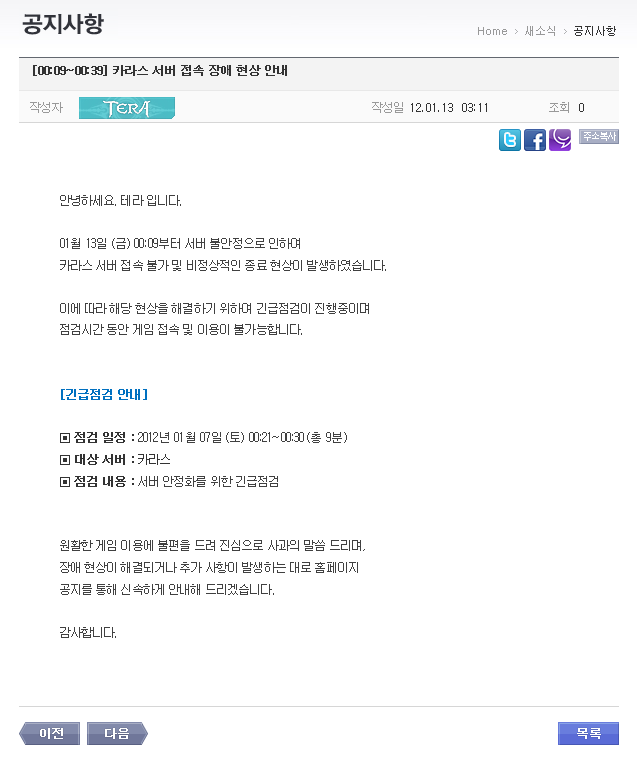This screenshot has width=637, height=764.
Task: Open 공지사항 breadcrumb link
Action: pyautogui.click(x=594, y=31)
